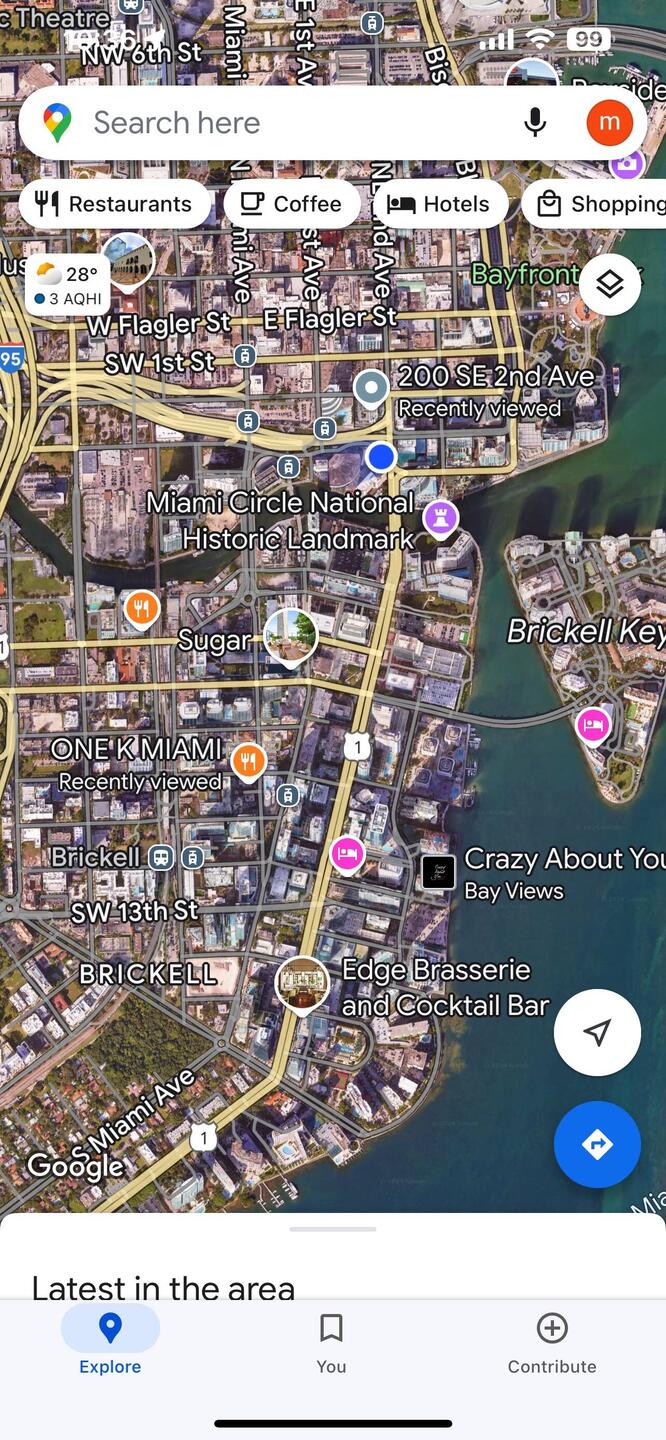Select the Coffee chip
Image resolution: width=666 pixels, height=1440 pixels.
pyautogui.click(x=292, y=204)
